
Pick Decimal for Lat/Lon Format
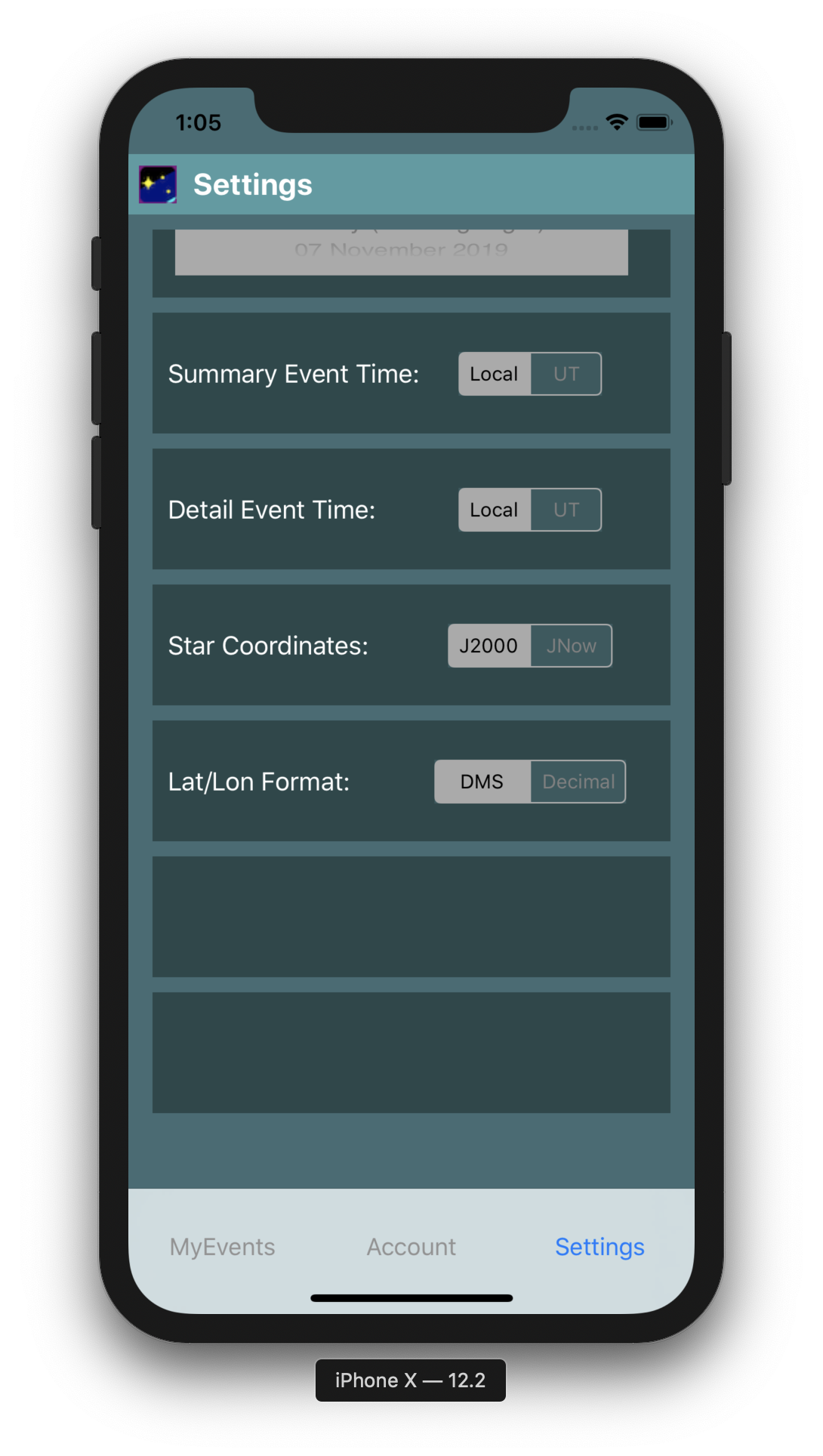click(578, 782)
